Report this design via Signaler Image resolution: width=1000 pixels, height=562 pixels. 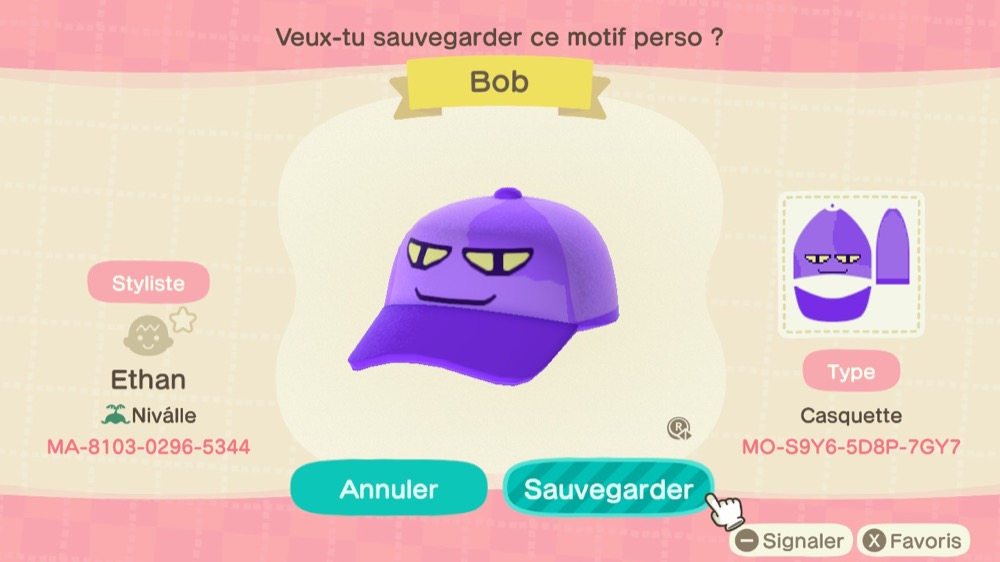(791, 541)
